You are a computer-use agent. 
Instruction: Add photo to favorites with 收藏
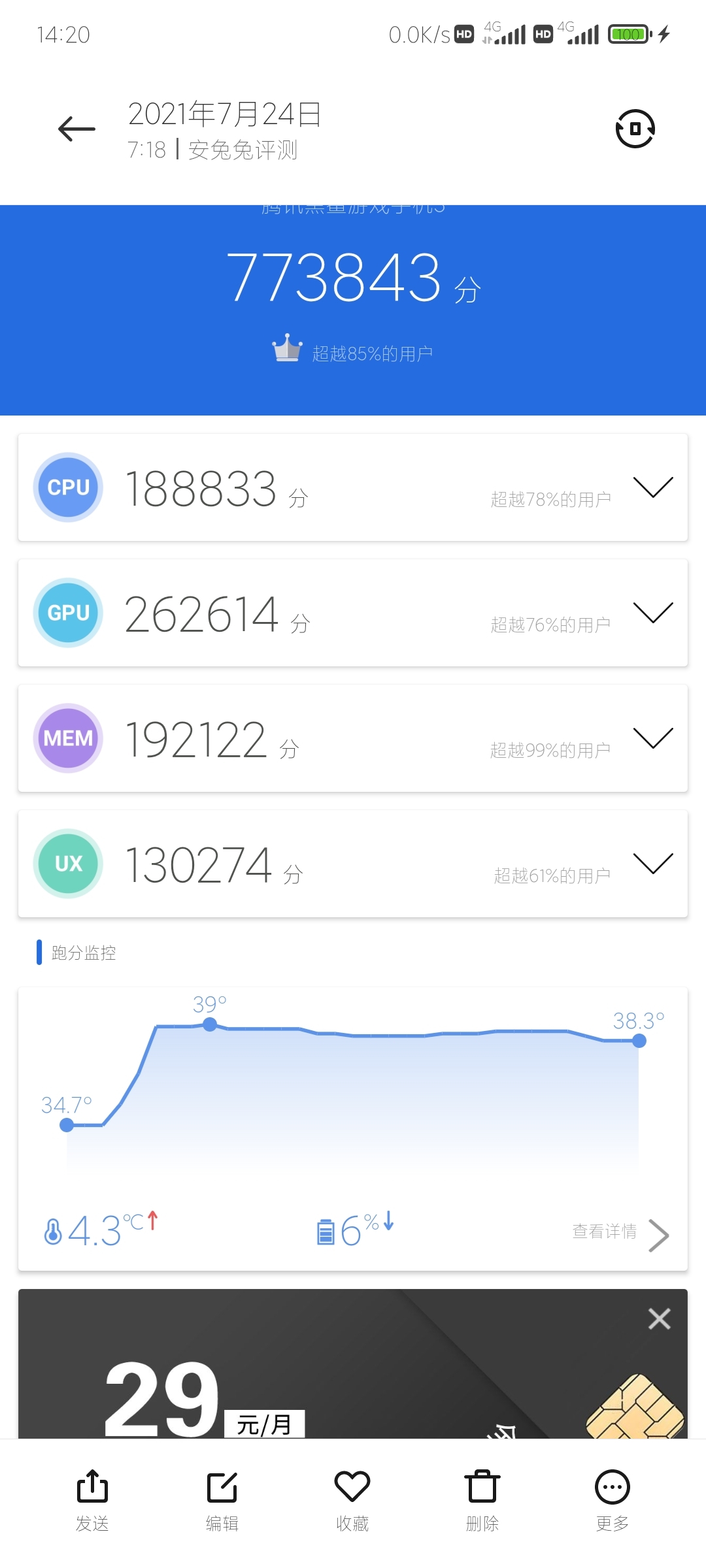(x=352, y=1500)
